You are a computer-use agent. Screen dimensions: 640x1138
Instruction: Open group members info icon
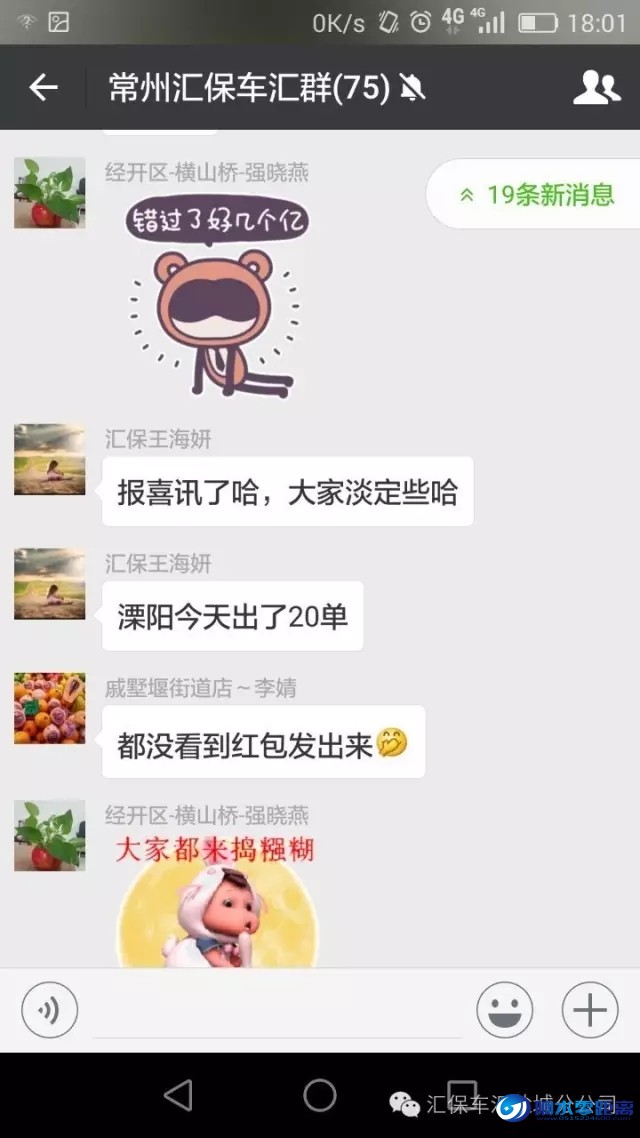point(596,88)
